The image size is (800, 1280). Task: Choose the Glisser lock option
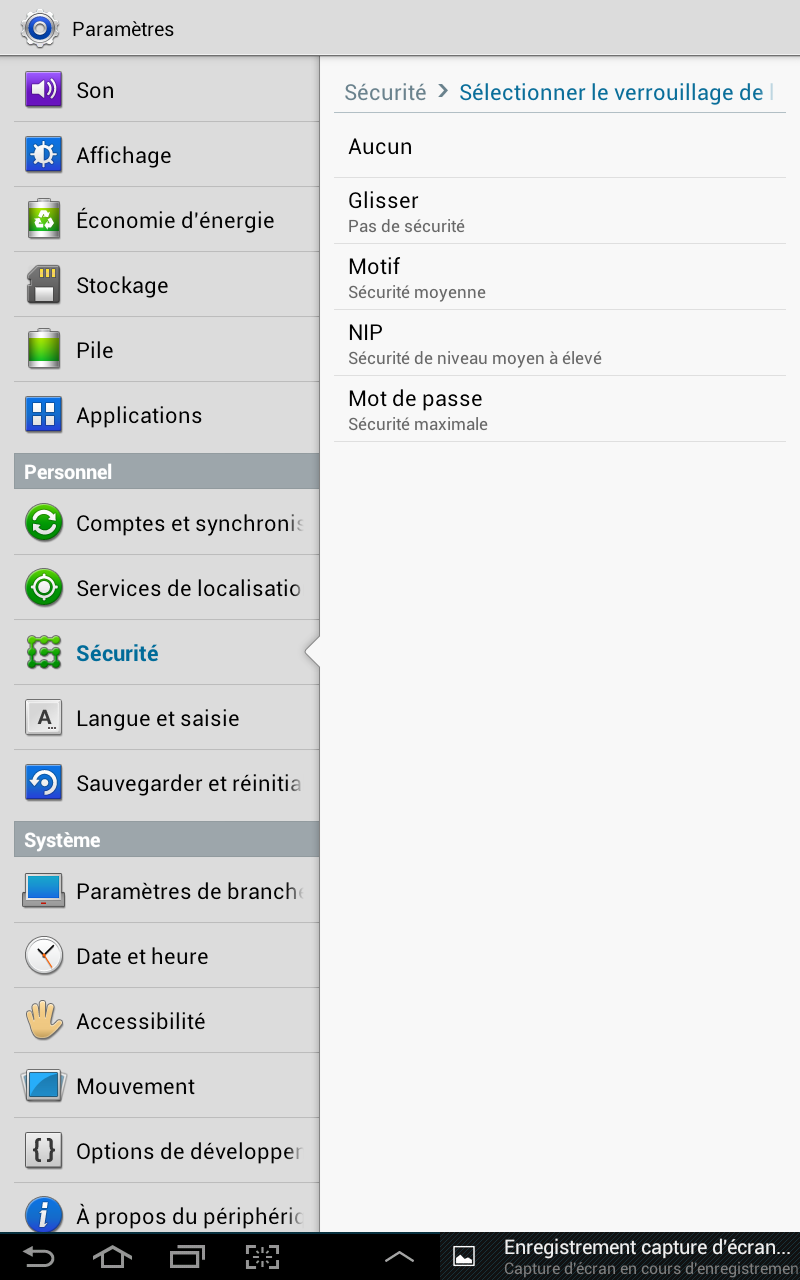[560, 211]
